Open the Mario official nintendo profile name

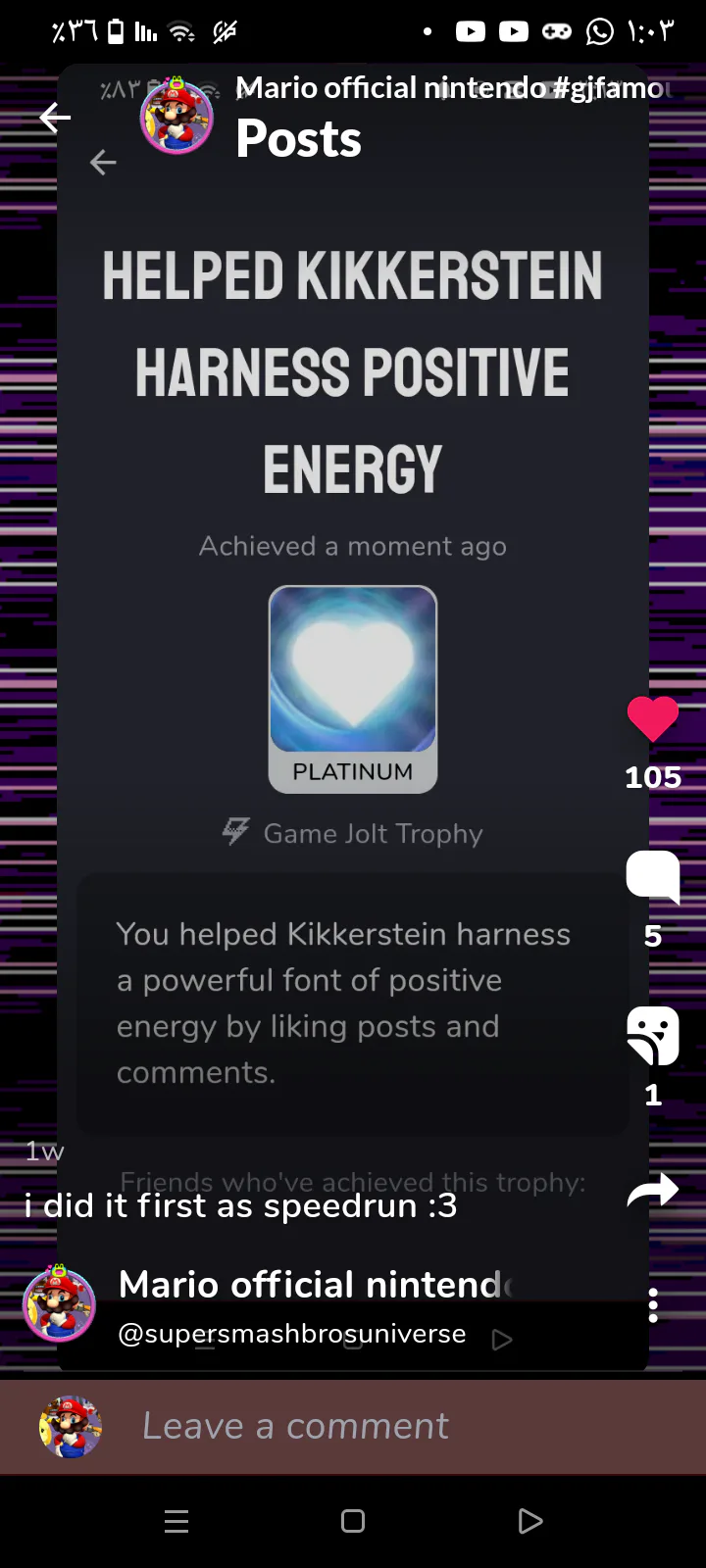(314, 1284)
